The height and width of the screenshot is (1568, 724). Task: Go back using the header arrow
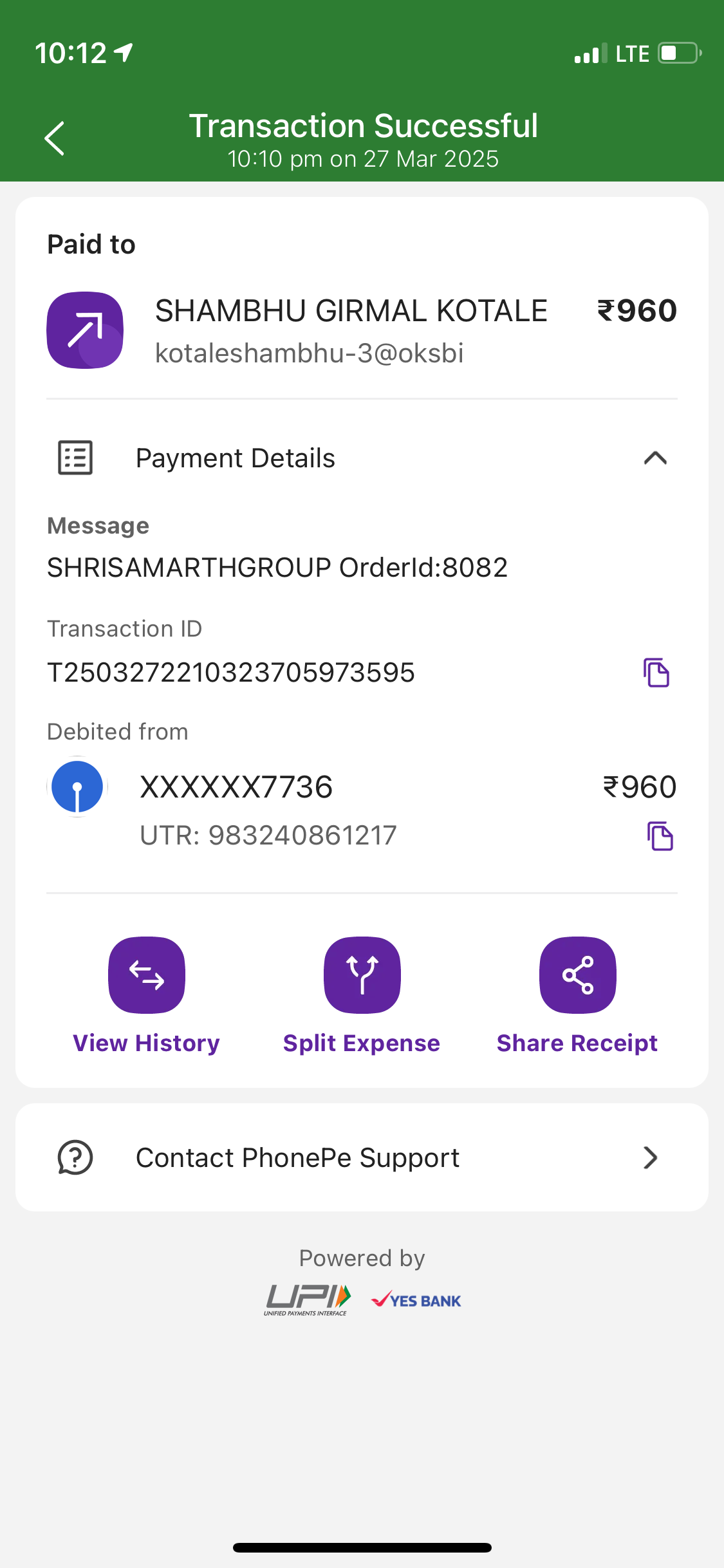click(55, 138)
